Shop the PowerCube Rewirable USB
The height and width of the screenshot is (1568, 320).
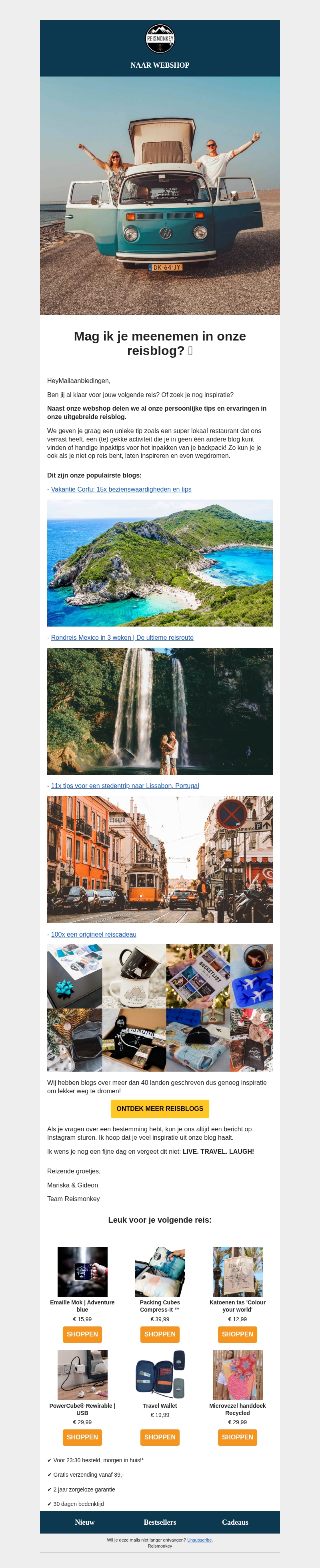coord(82,1437)
